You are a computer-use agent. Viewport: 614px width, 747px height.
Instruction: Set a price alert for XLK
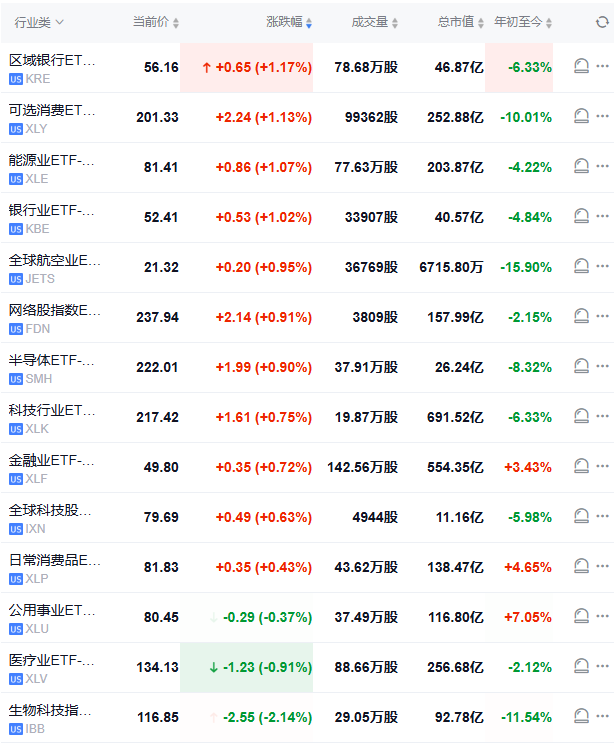click(581, 417)
